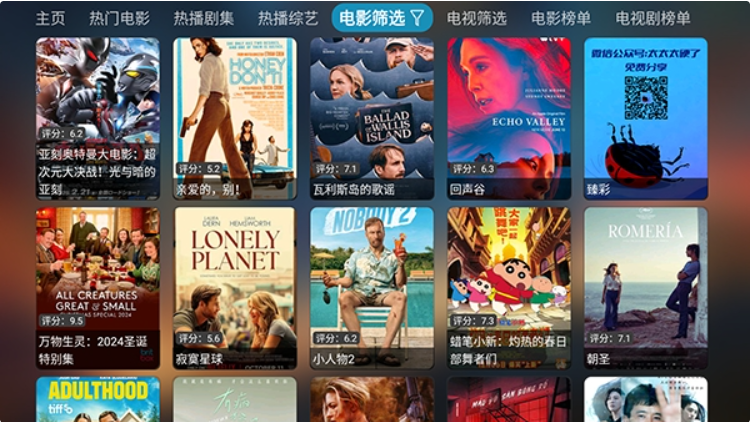
Task: Open the 电影筛选 filter tab
Action: pos(381,18)
